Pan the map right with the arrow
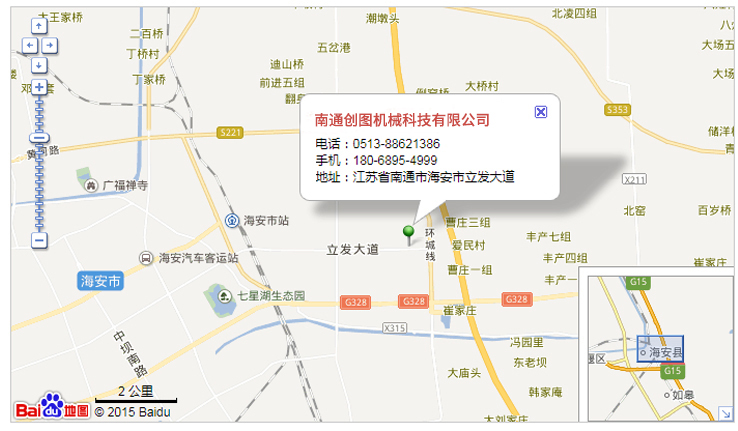This screenshot has width=738, height=431. click(50, 46)
